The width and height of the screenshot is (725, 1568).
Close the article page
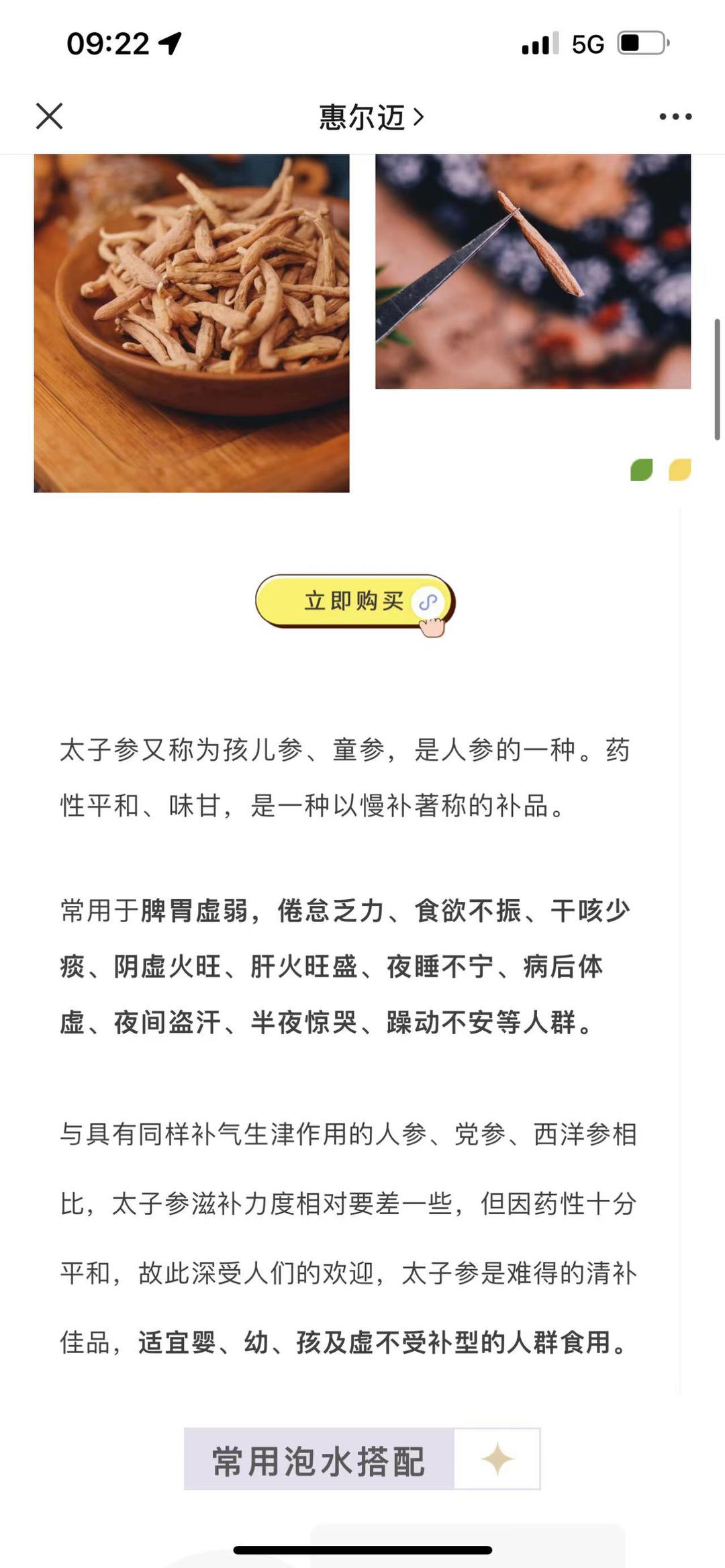click(49, 116)
